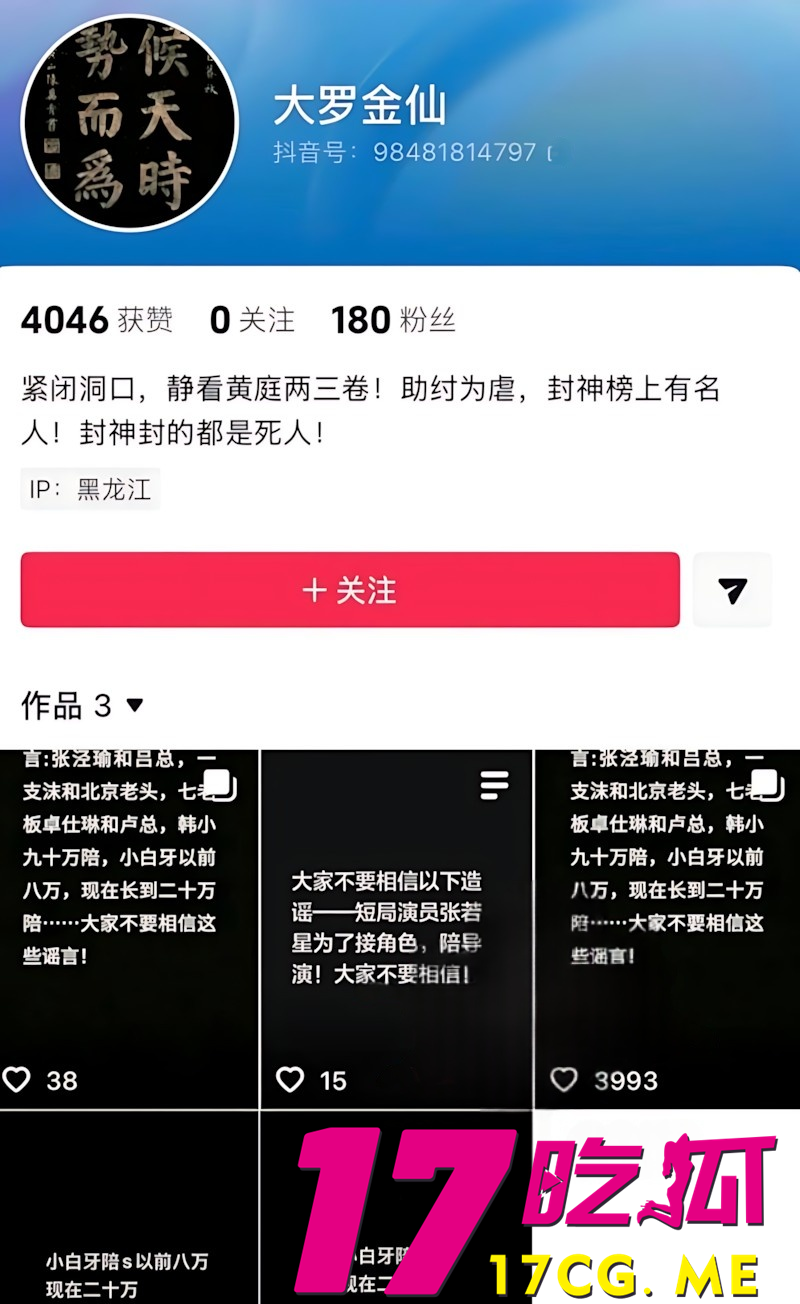This screenshot has height=1304, width=800.
Task: Tap the heart icon showing 38 likes
Action: (x=18, y=1080)
